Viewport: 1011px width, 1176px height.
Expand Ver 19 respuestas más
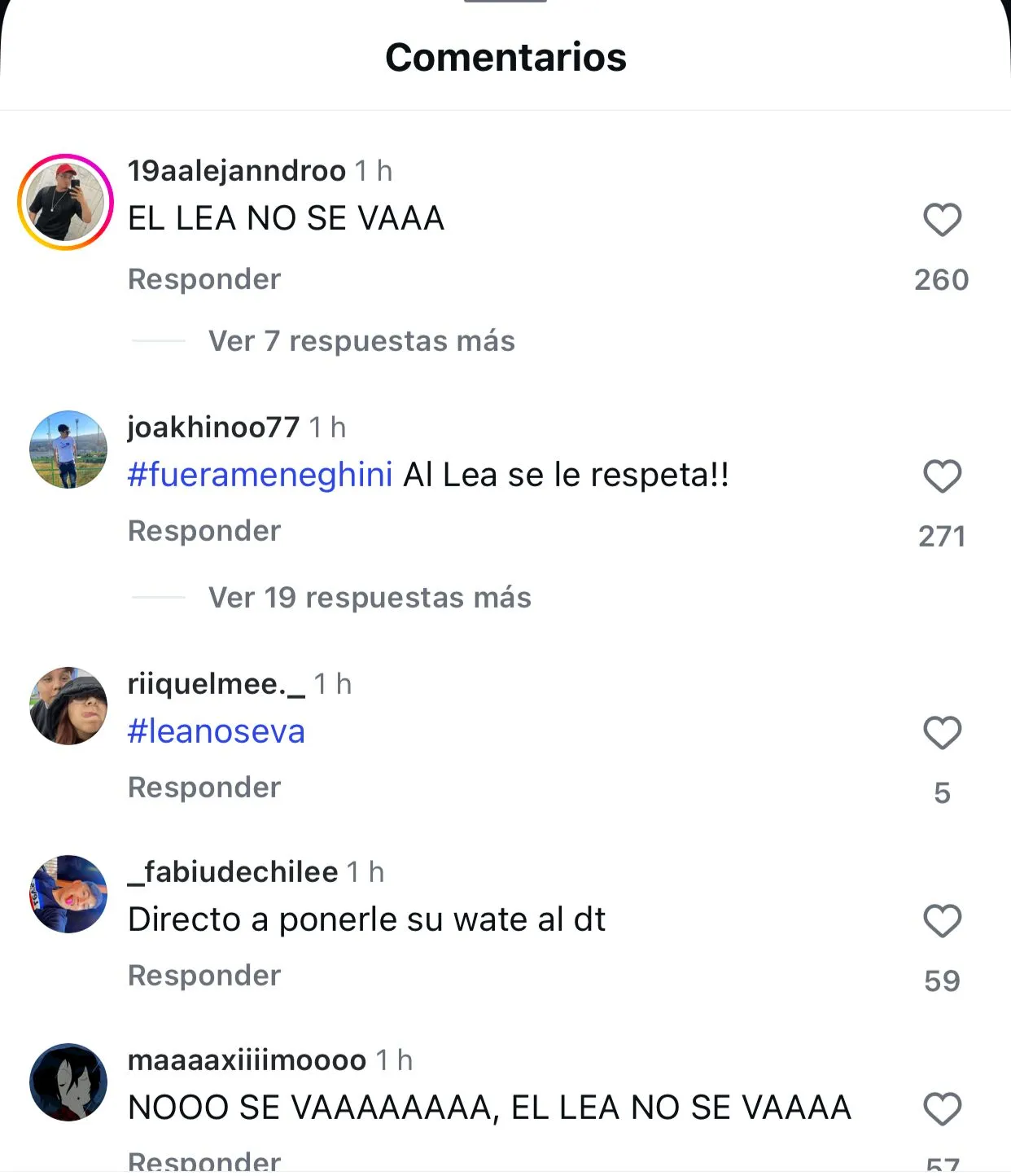(x=370, y=598)
